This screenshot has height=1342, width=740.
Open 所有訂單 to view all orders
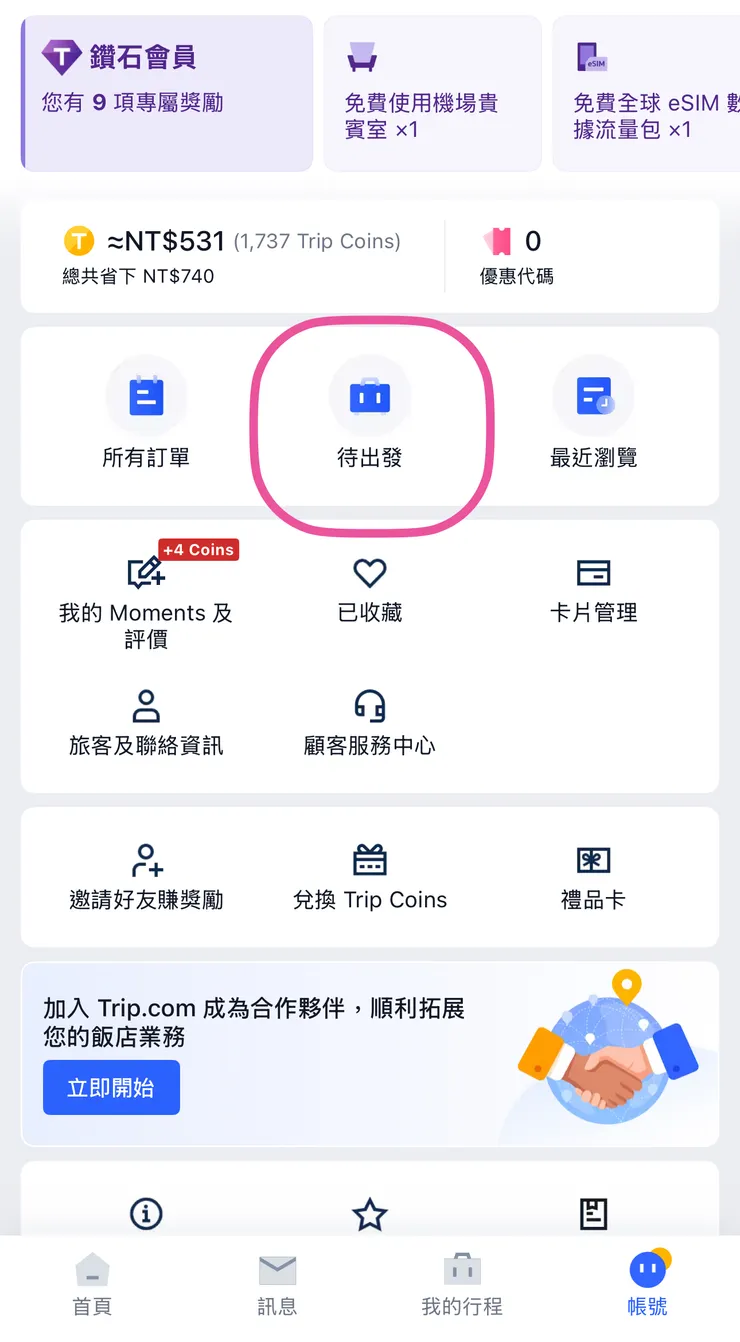pos(146,413)
